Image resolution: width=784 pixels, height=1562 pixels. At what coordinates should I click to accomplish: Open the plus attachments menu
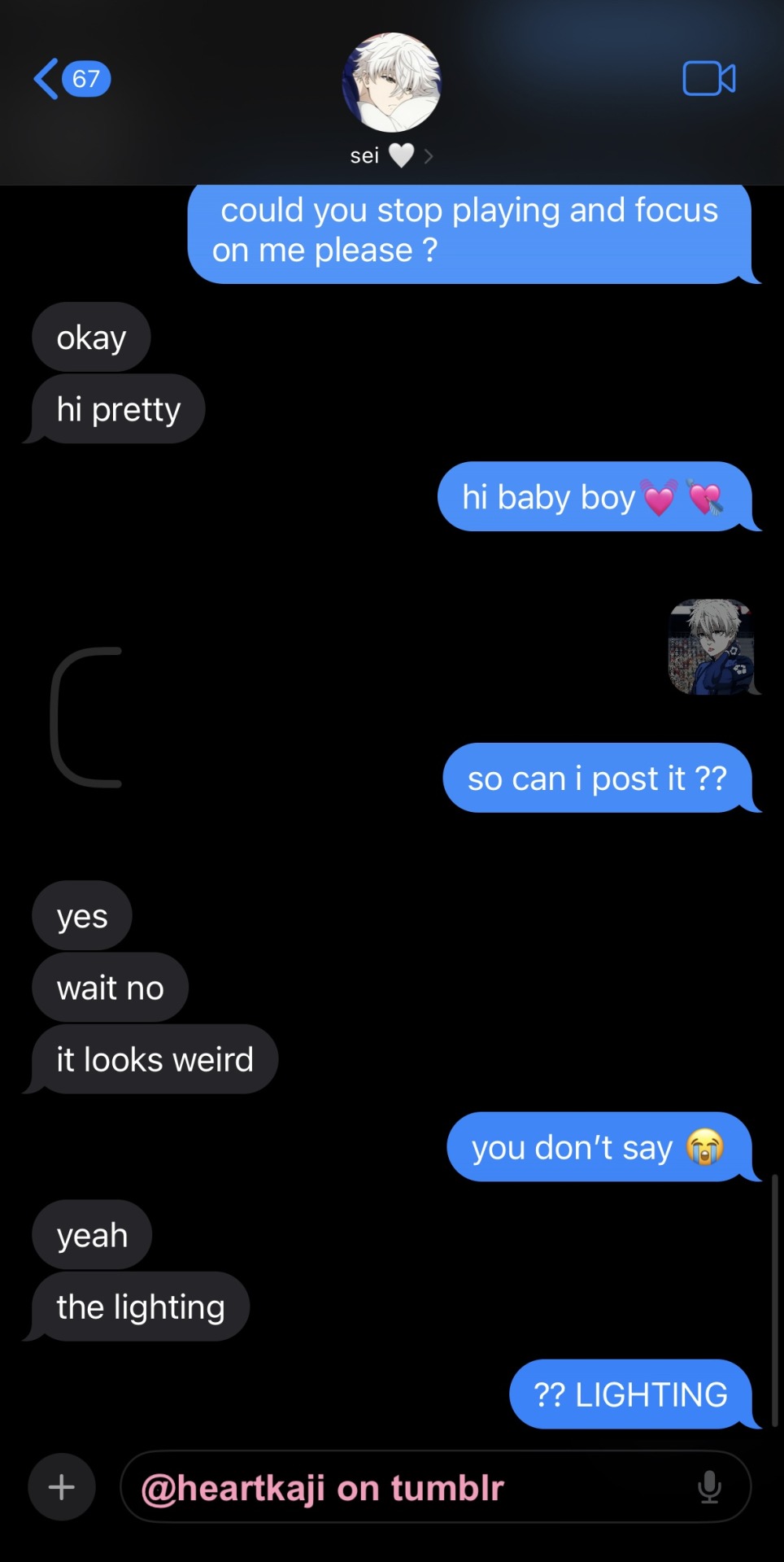click(x=62, y=1487)
